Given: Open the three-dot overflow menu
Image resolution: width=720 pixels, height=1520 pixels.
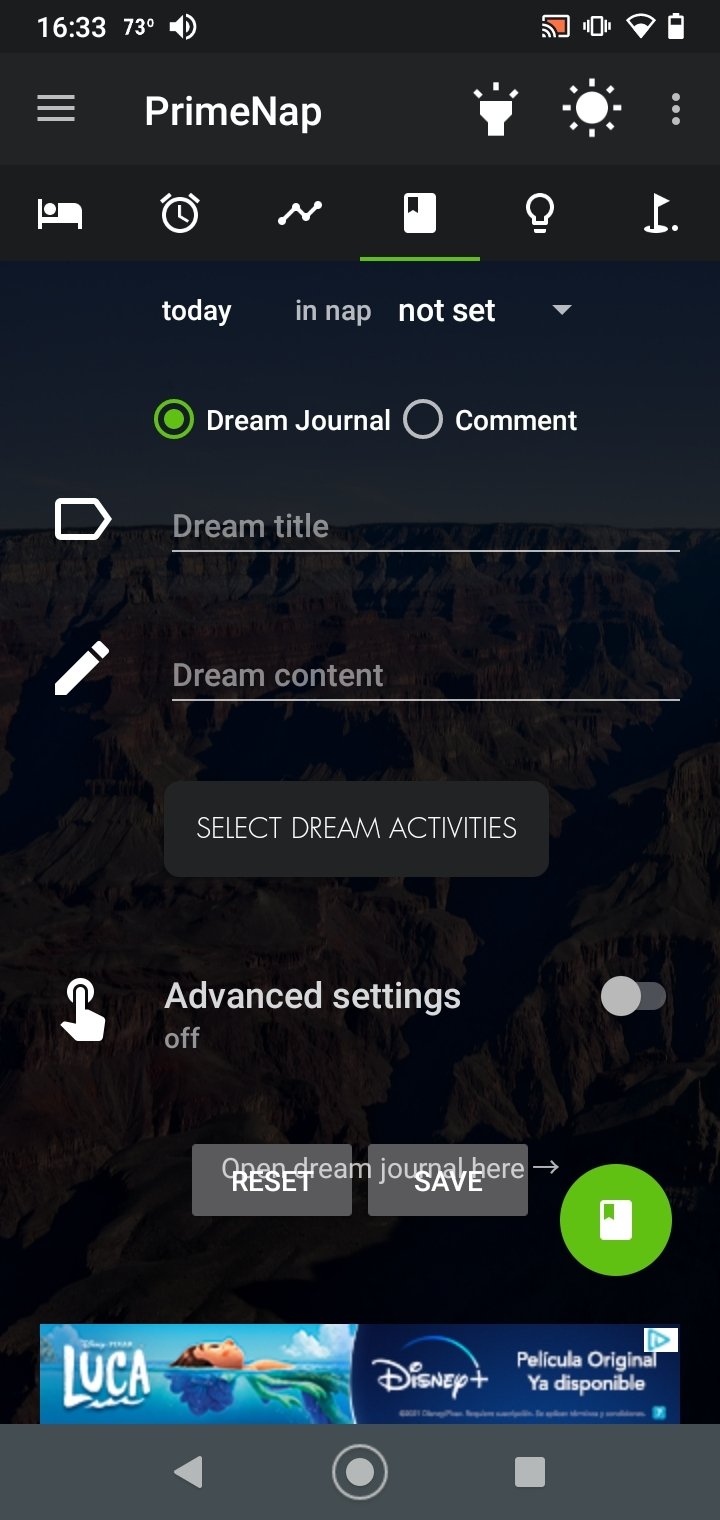Looking at the screenshot, I should 676,109.
